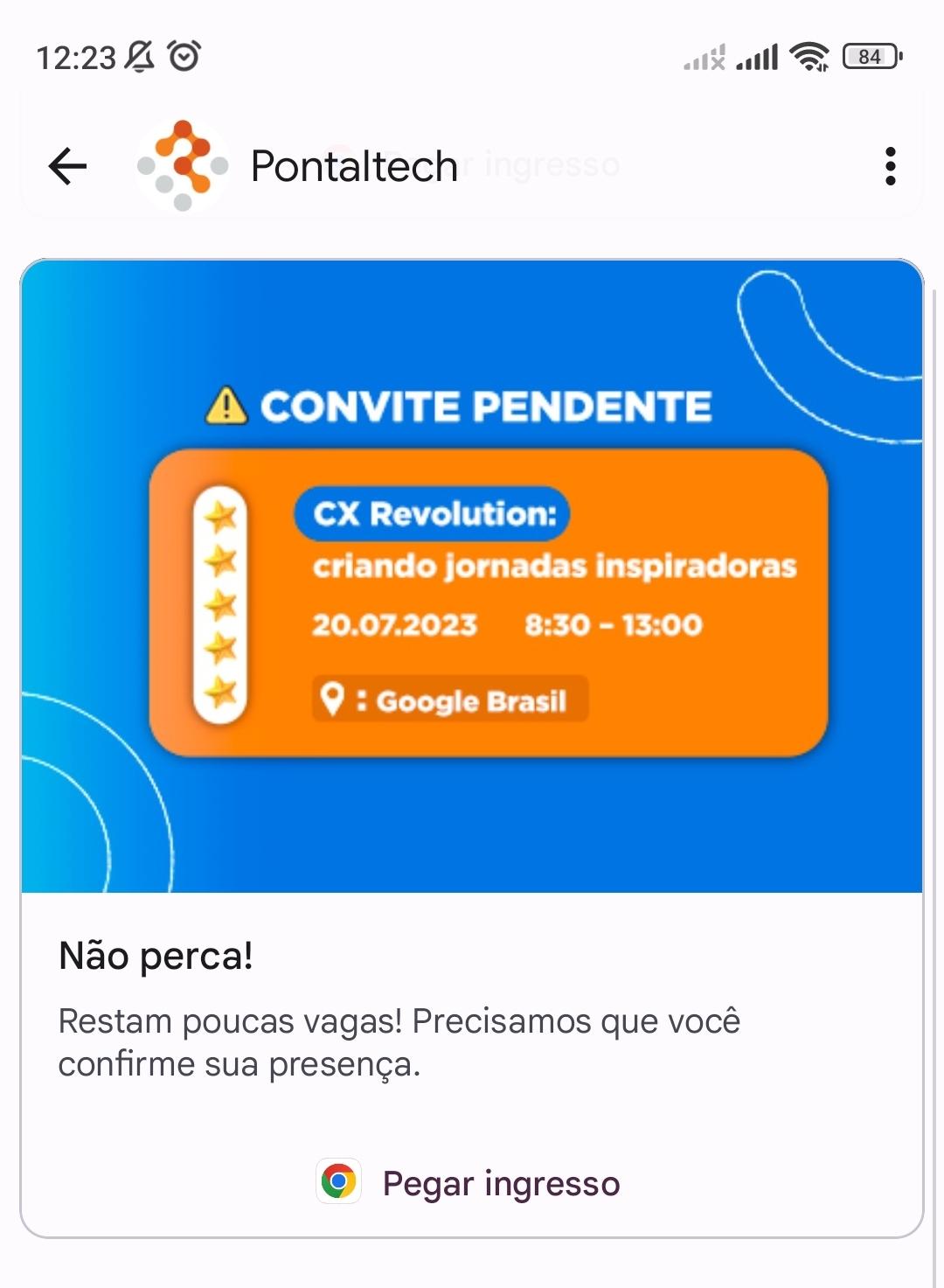Click the location pin icon near Google Brasil

click(334, 699)
